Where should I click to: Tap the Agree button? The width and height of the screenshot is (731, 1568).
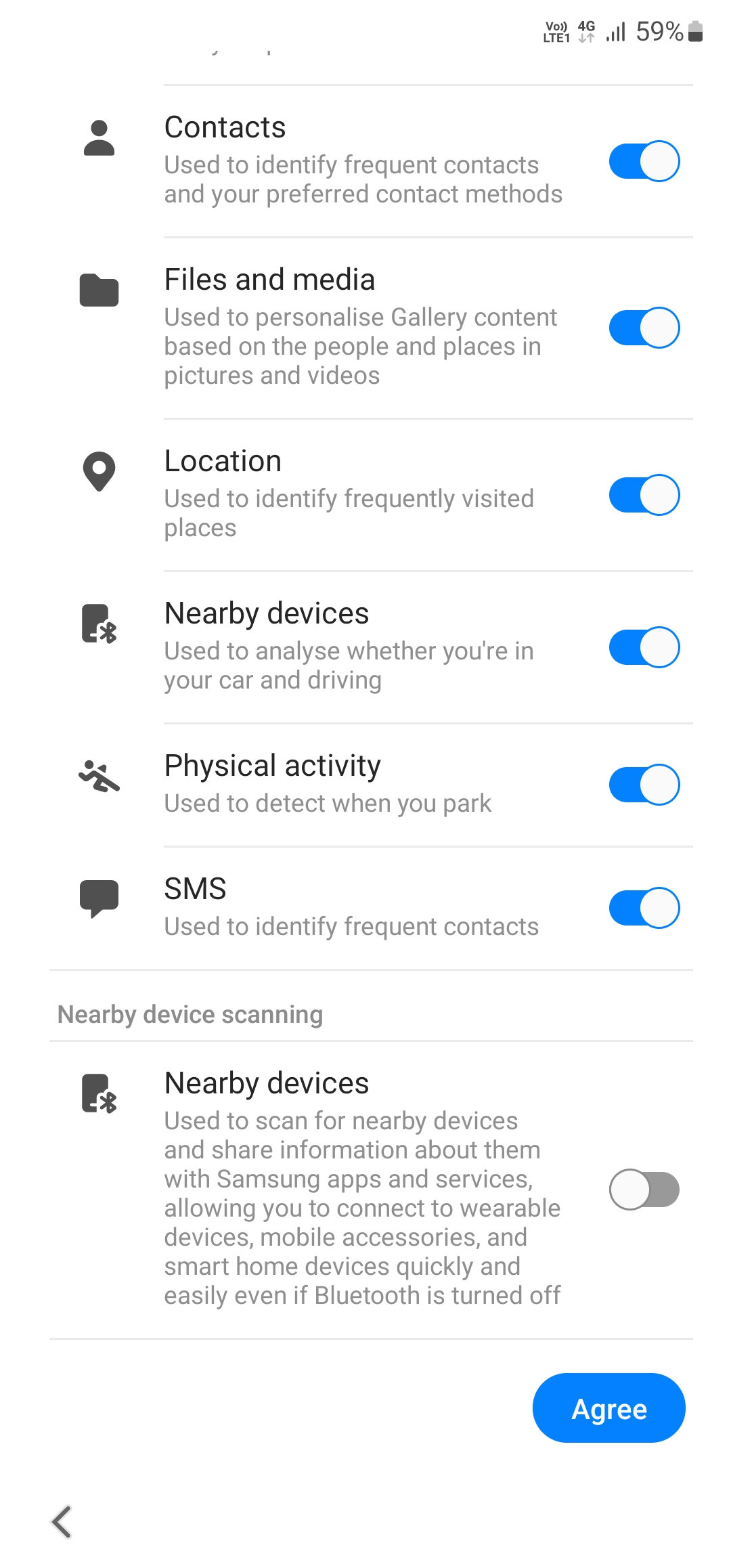(608, 1408)
